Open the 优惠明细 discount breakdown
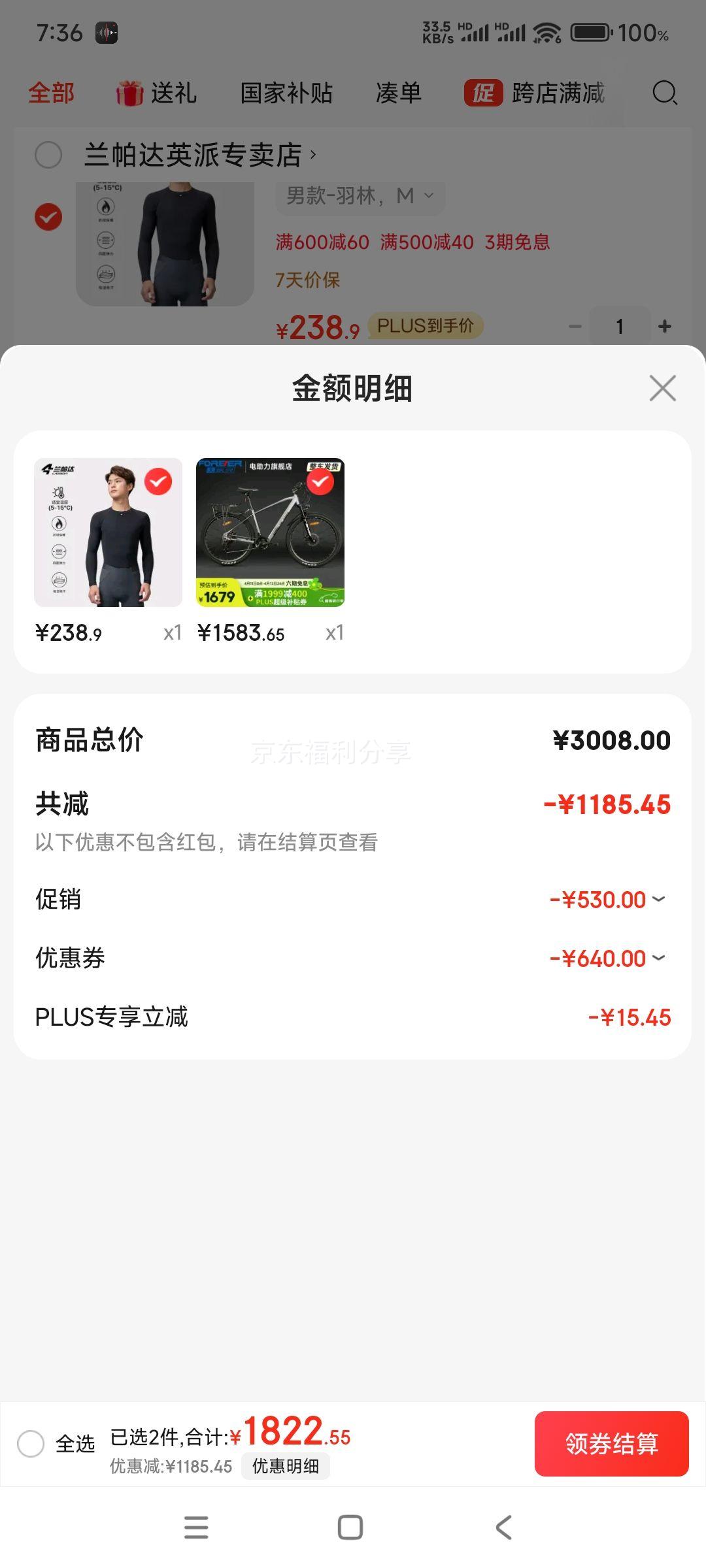Screen dimensions: 706x1568 coord(286,1466)
